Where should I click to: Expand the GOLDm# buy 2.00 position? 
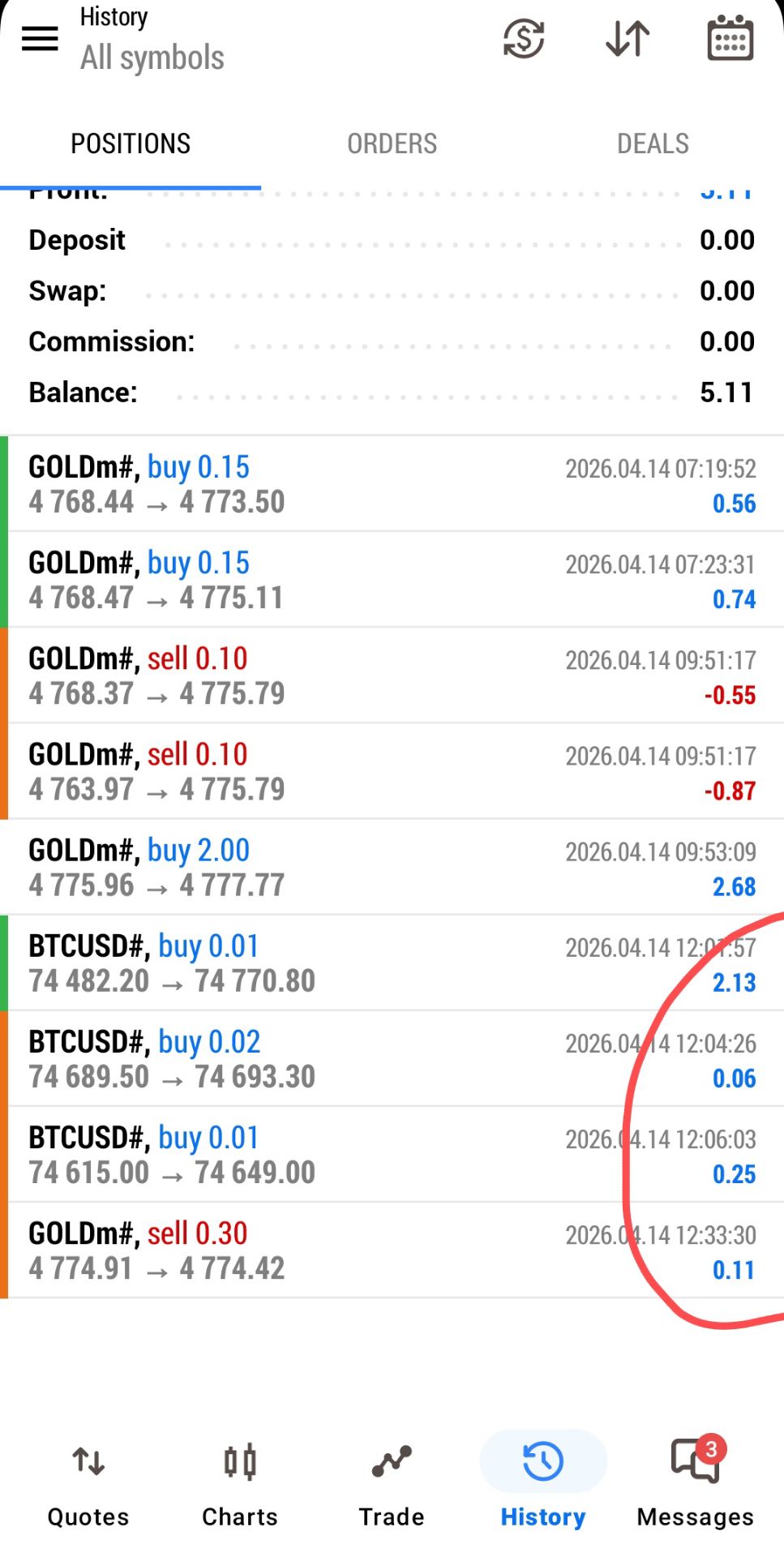[x=392, y=868]
